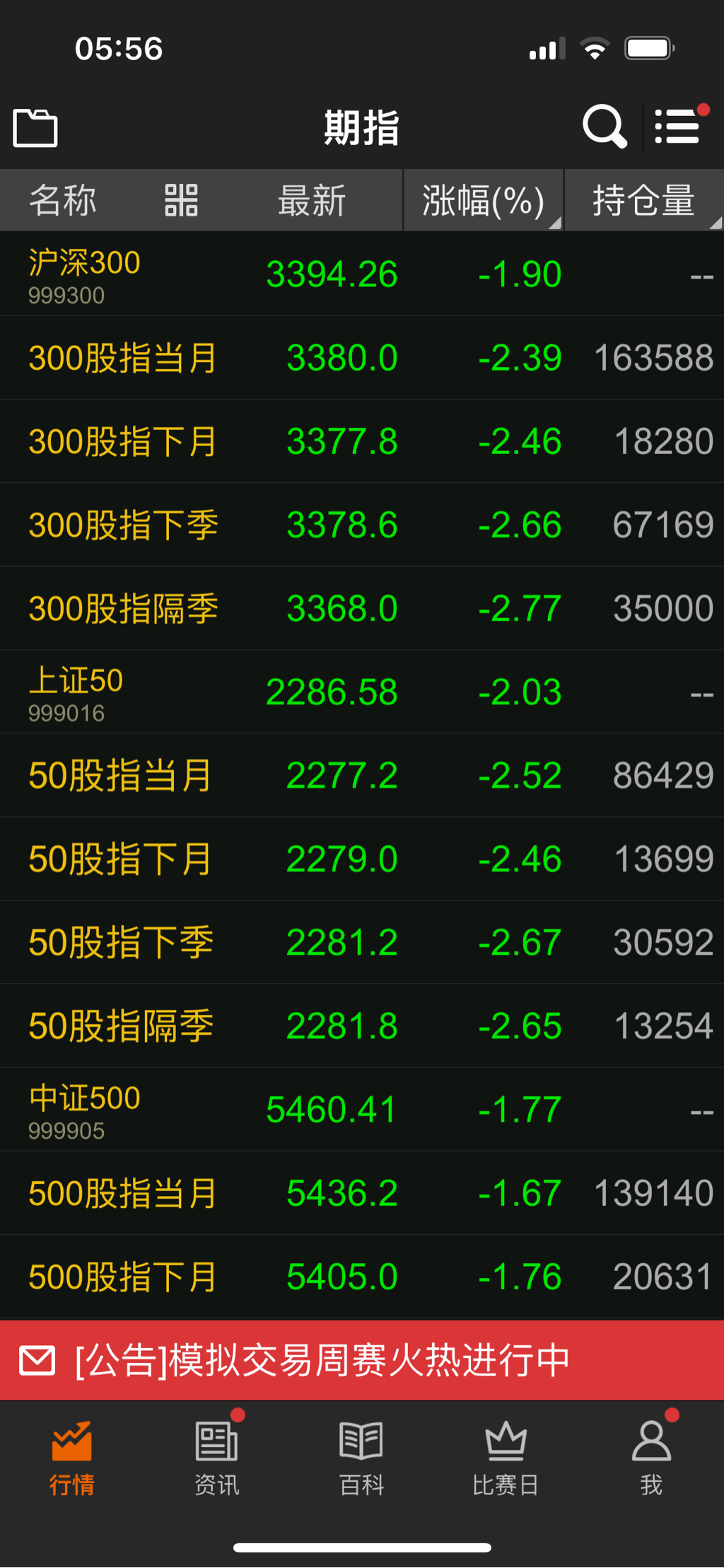The height and width of the screenshot is (1568, 724).
Task: Select the 300股指下季 contract
Action: coord(362,525)
